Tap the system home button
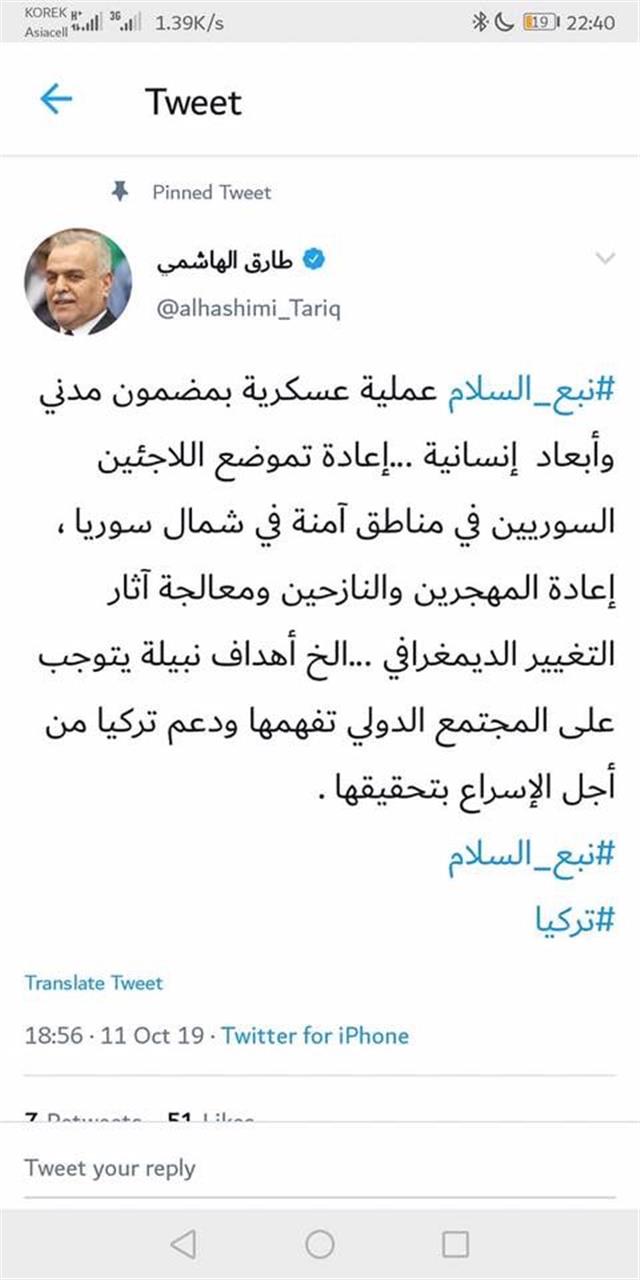 (x=320, y=1244)
